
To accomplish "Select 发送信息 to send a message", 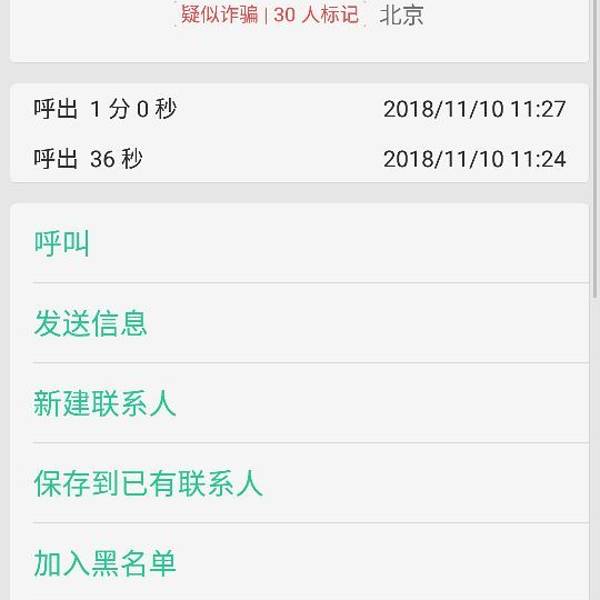I will point(91,323).
